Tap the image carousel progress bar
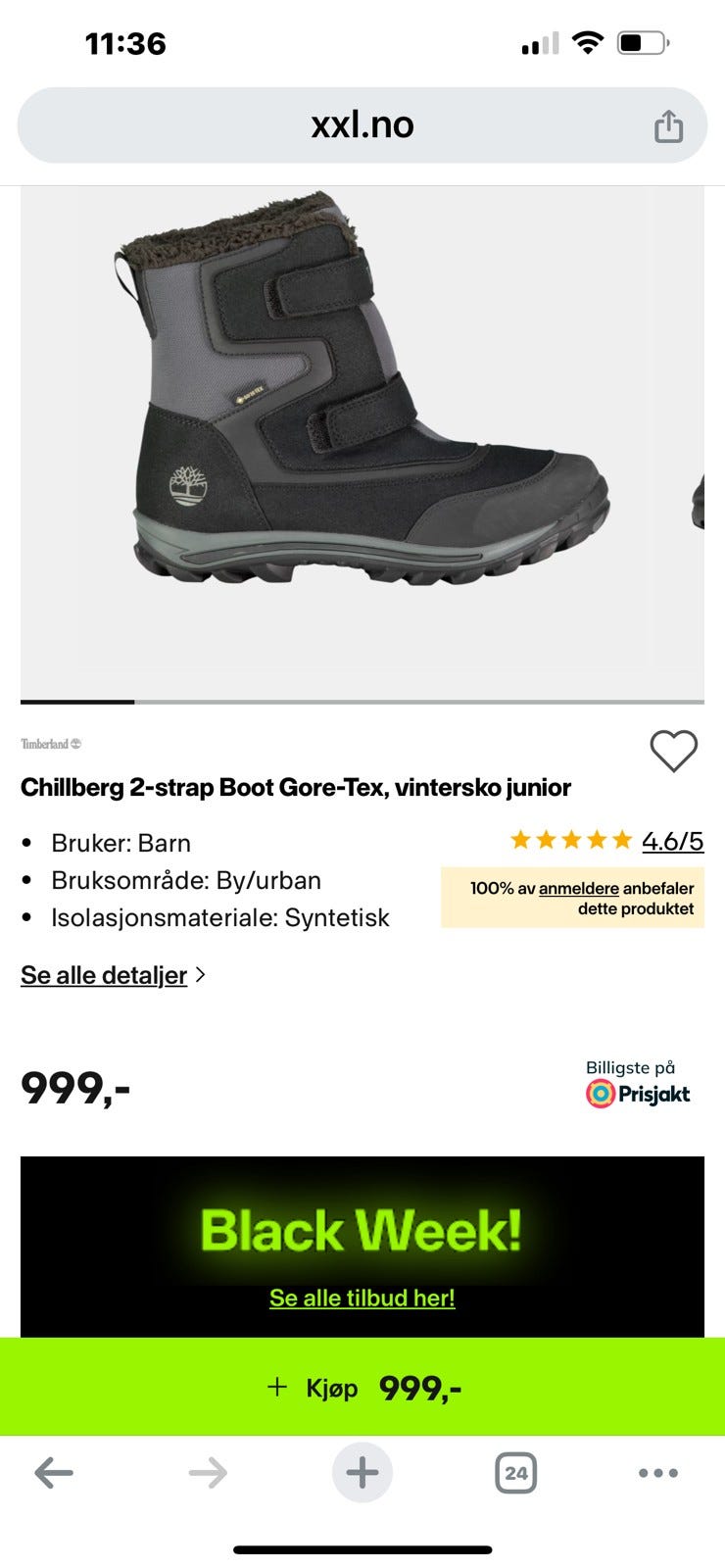The height and width of the screenshot is (1568, 725). [76, 702]
